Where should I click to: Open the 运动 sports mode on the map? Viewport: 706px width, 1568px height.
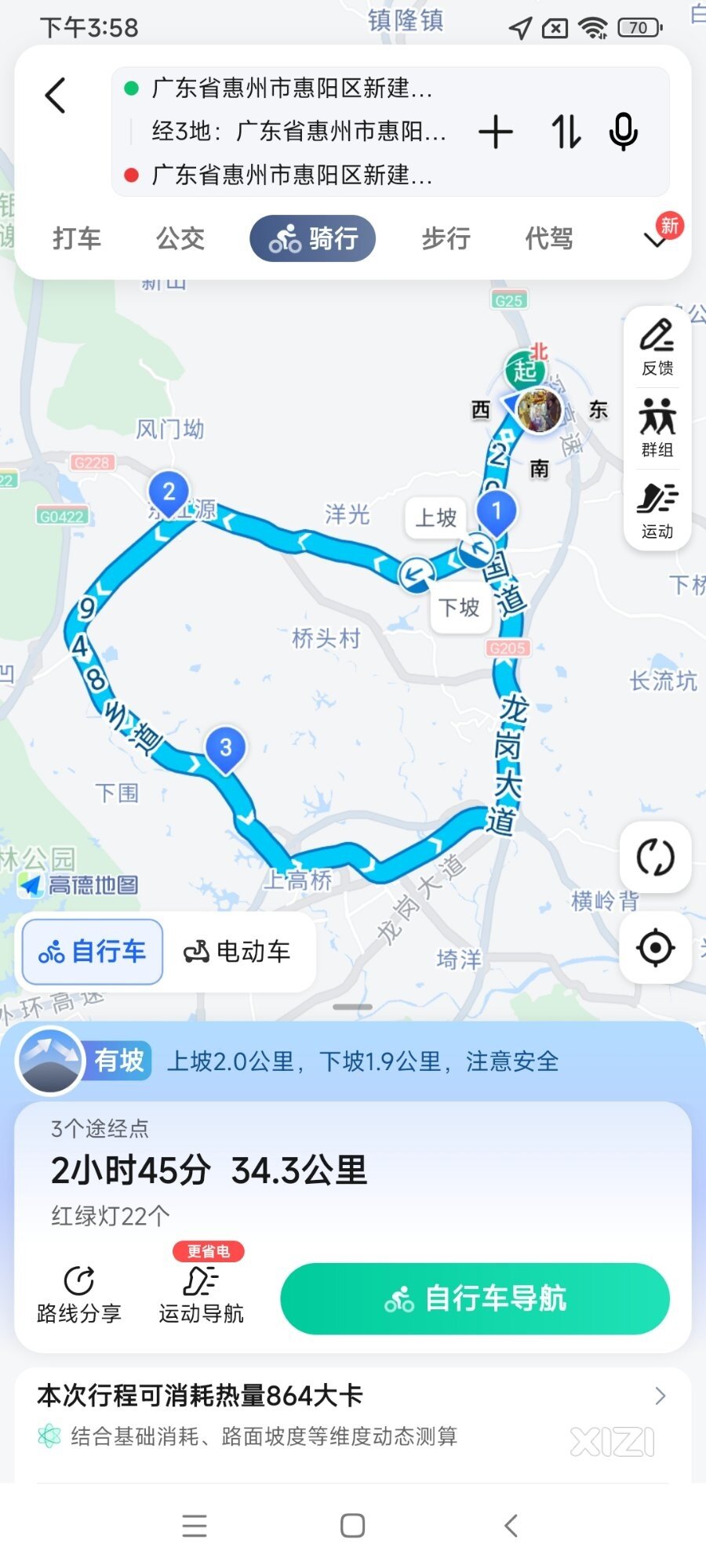click(657, 510)
